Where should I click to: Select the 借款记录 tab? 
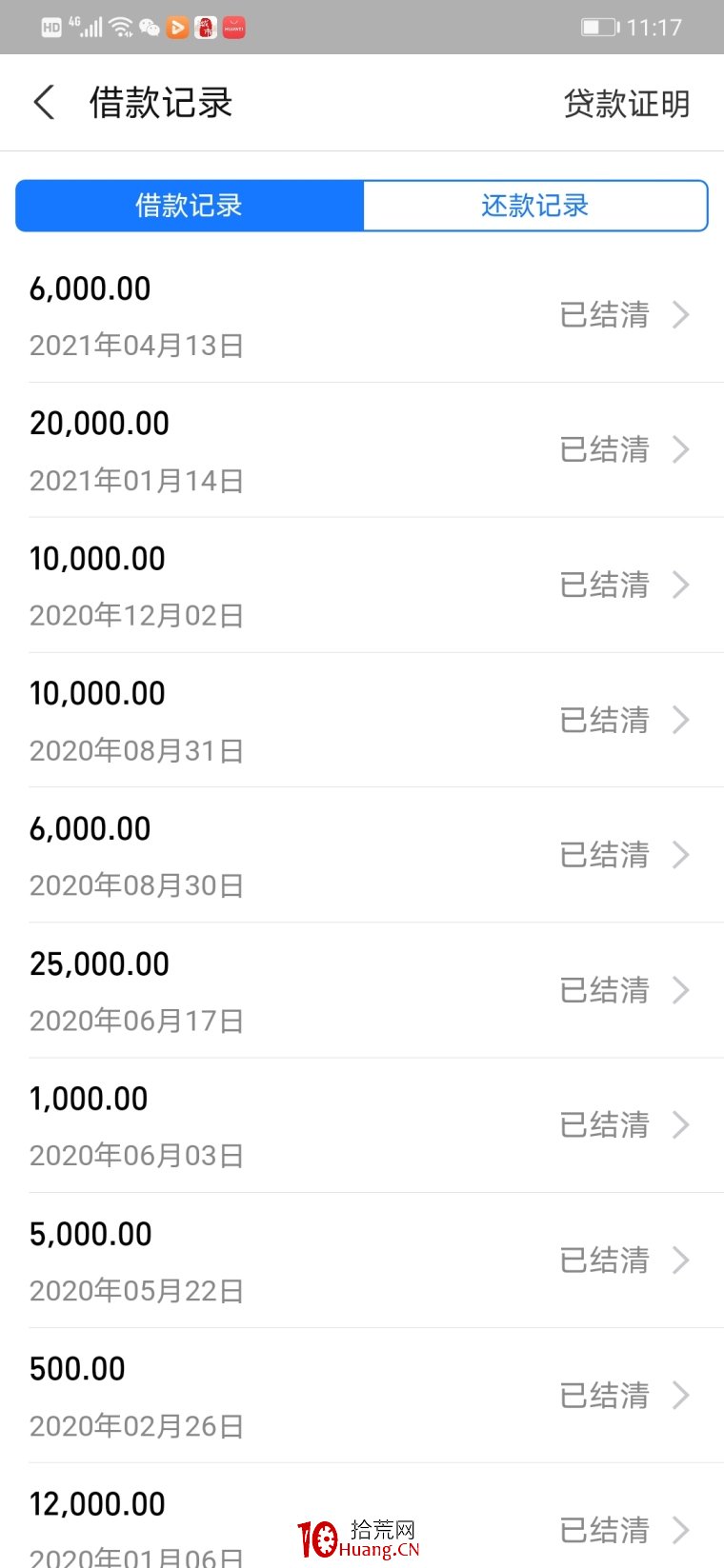[x=189, y=206]
